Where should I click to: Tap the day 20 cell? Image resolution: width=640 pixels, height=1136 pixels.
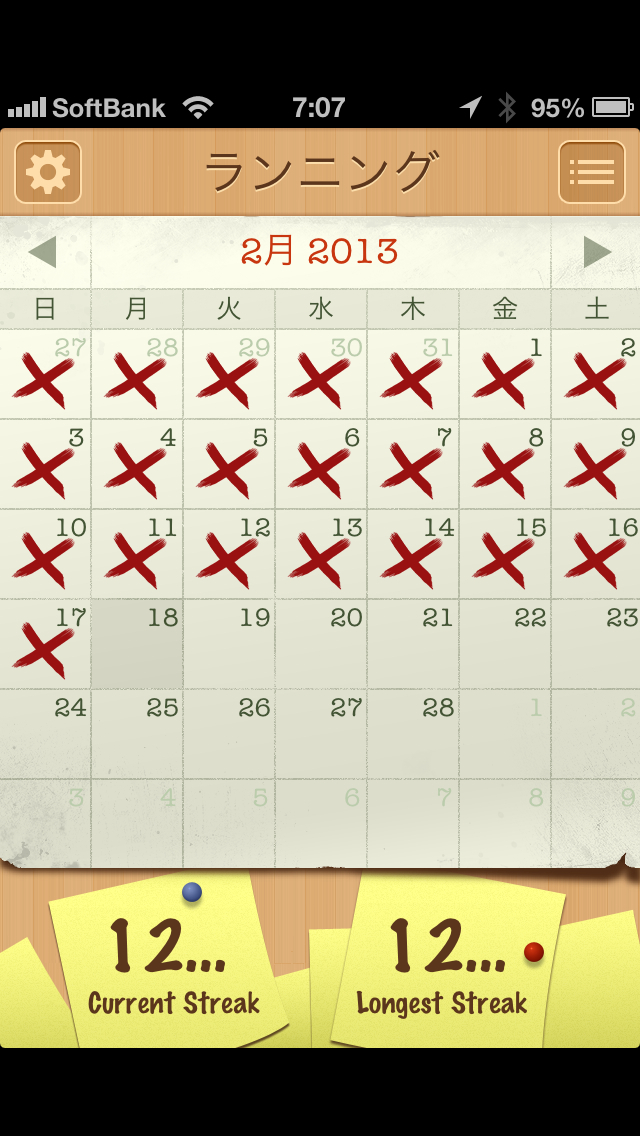coord(321,644)
